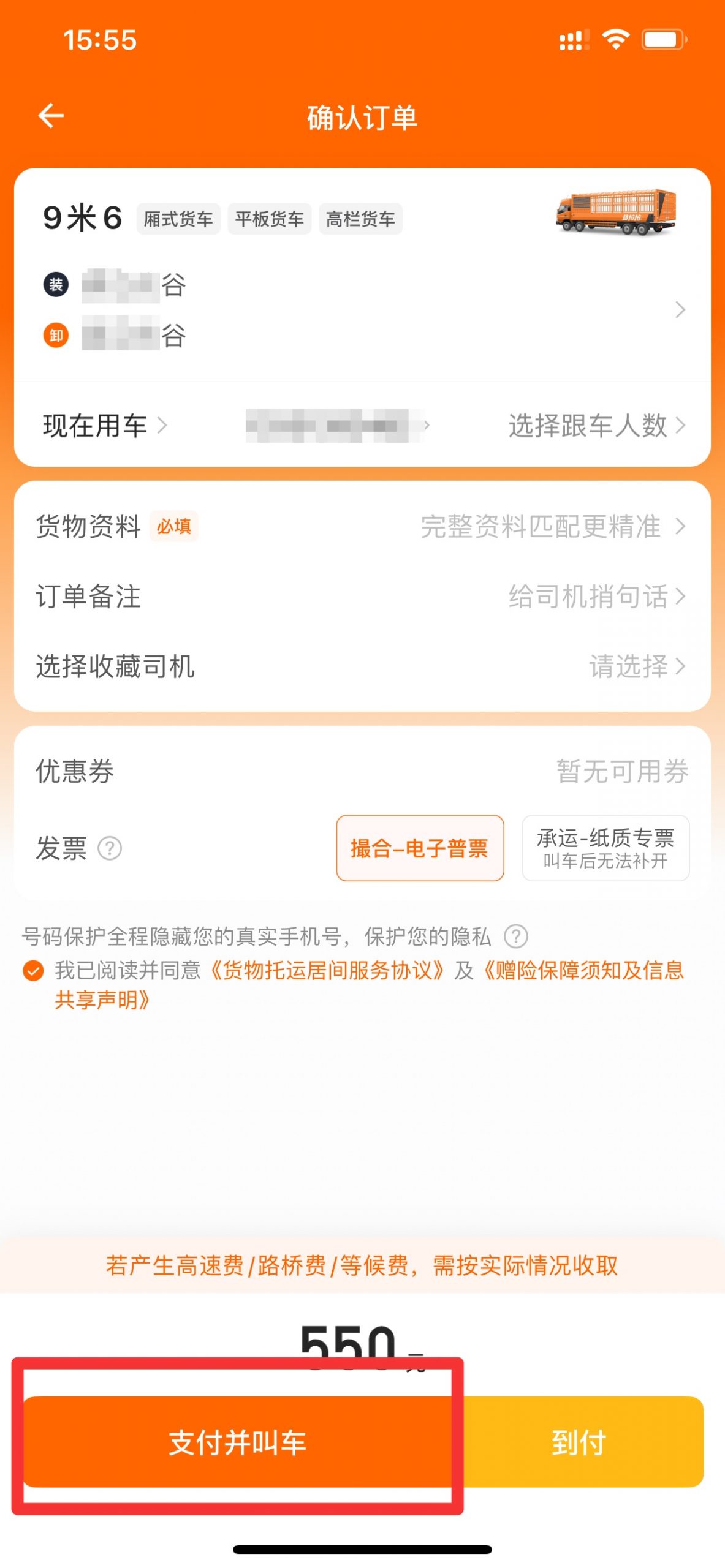Show help for 发票 invoice
This screenshot has height=1568, width=725.
pos(110,849)
